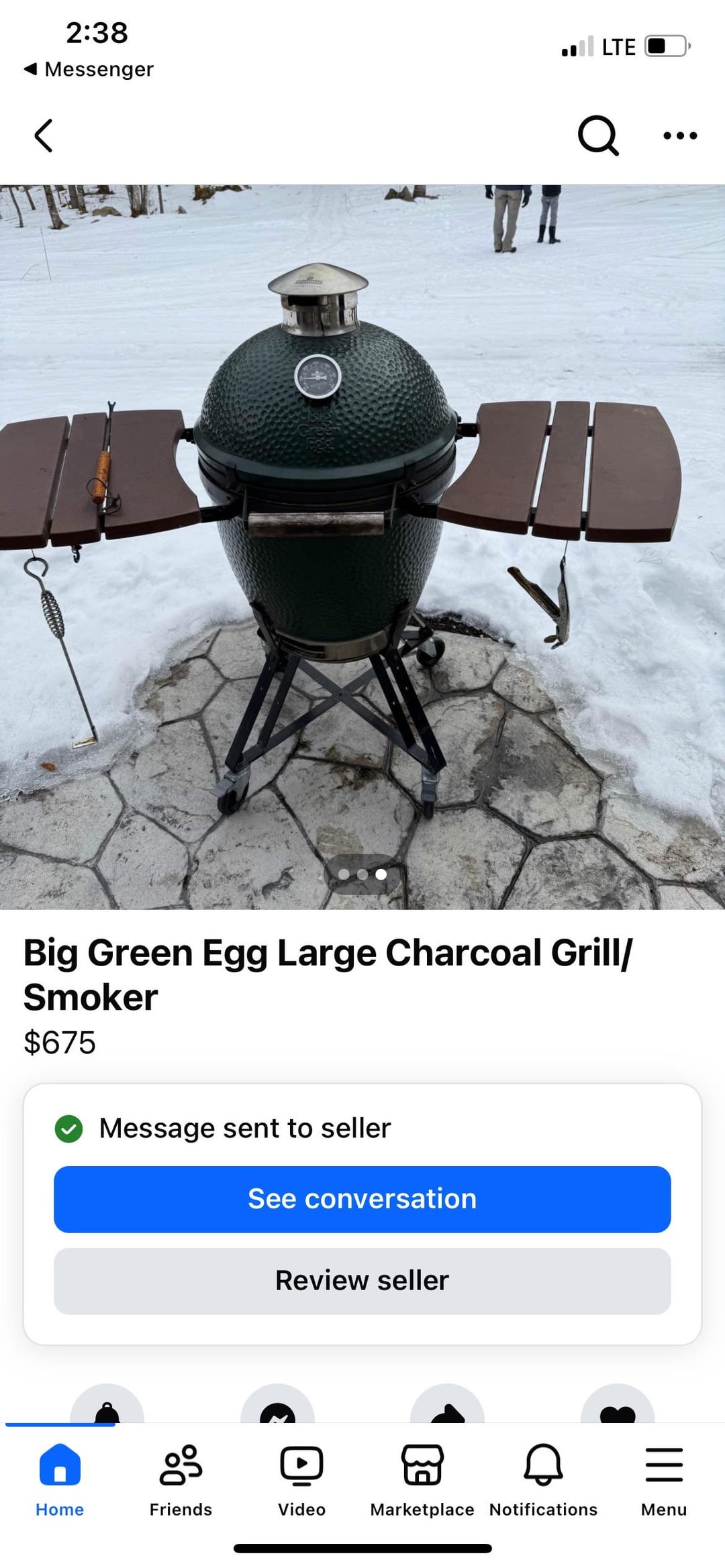The height and width of the screenshot is (1568, 725).
Task: Share this listing
Action: [447, 1407]
